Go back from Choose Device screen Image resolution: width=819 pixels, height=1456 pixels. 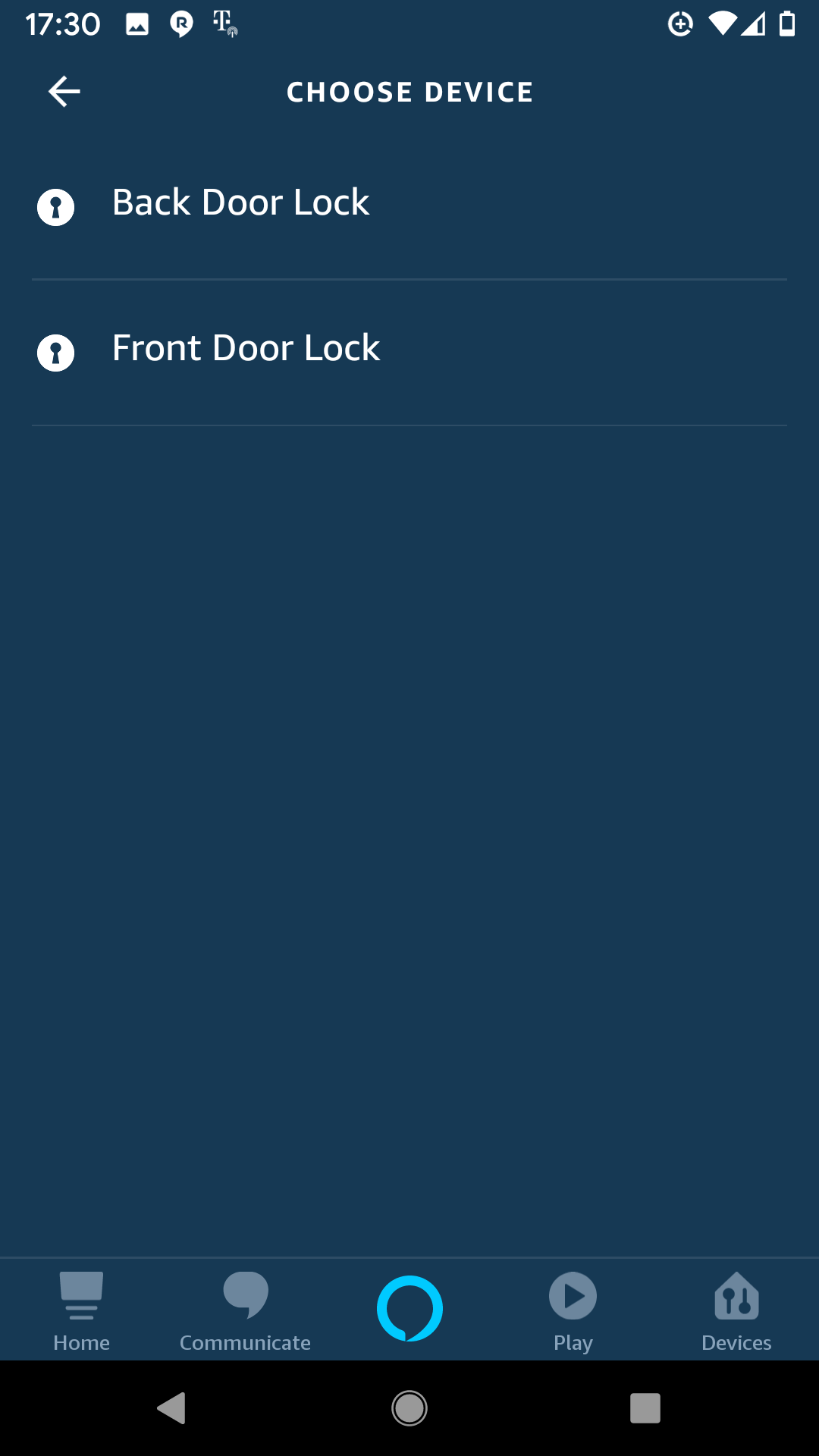click(x=64, y=92)
